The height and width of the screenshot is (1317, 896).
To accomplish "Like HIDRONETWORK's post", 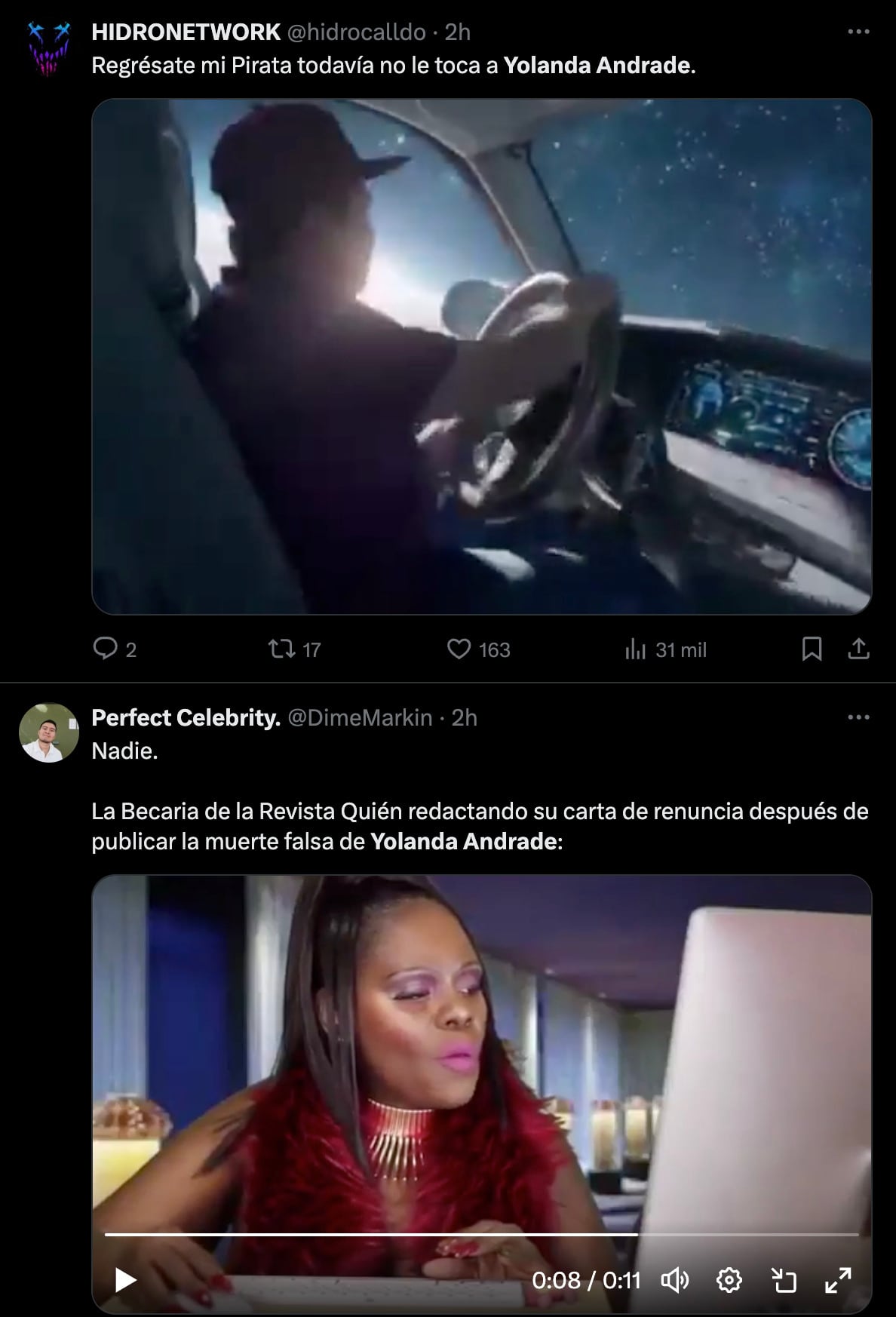I will pos(459,649).
